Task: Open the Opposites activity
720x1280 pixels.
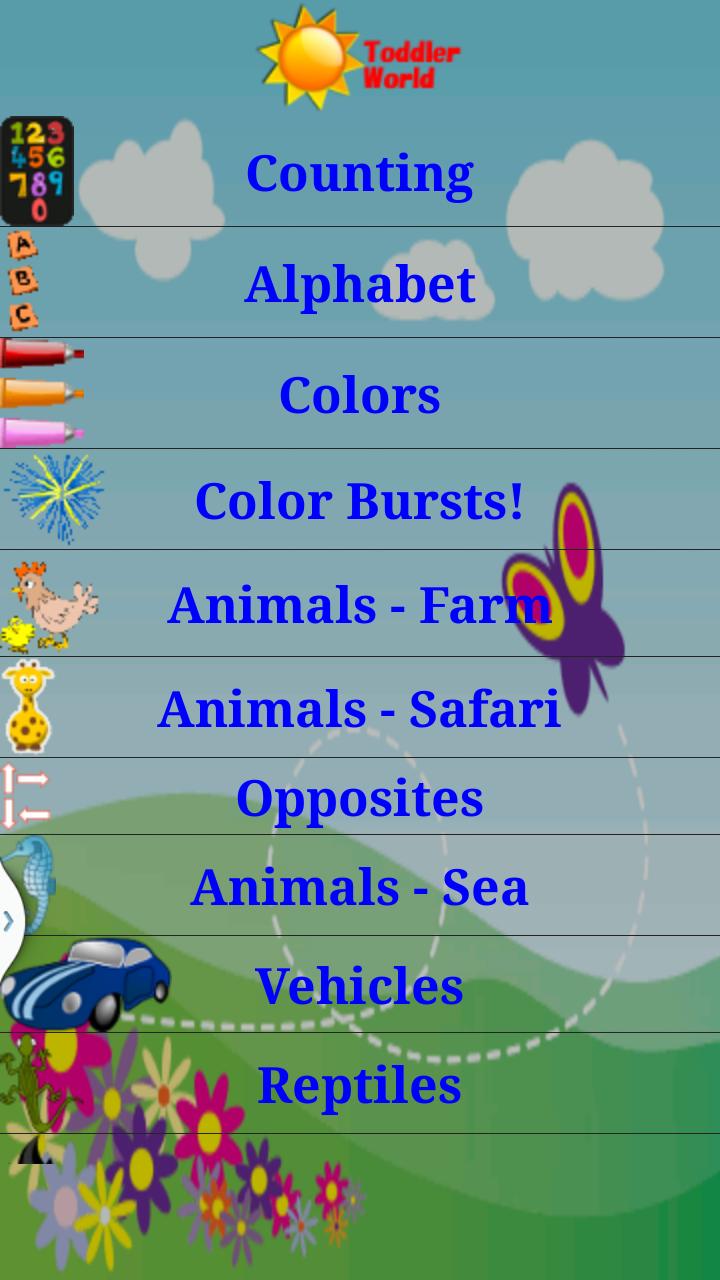Action: [360, 797]
